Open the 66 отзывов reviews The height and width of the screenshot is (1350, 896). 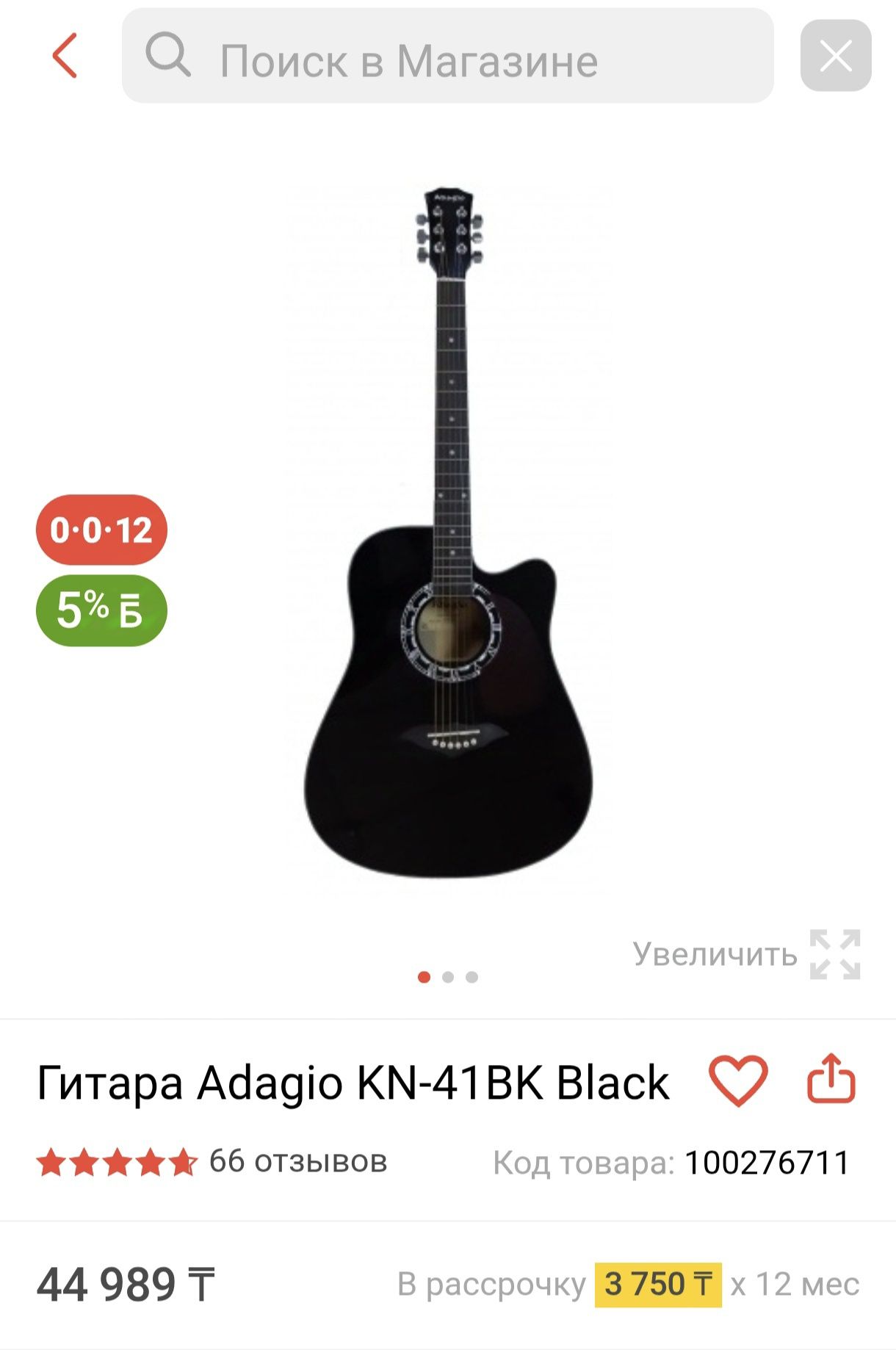(297, 1161)
